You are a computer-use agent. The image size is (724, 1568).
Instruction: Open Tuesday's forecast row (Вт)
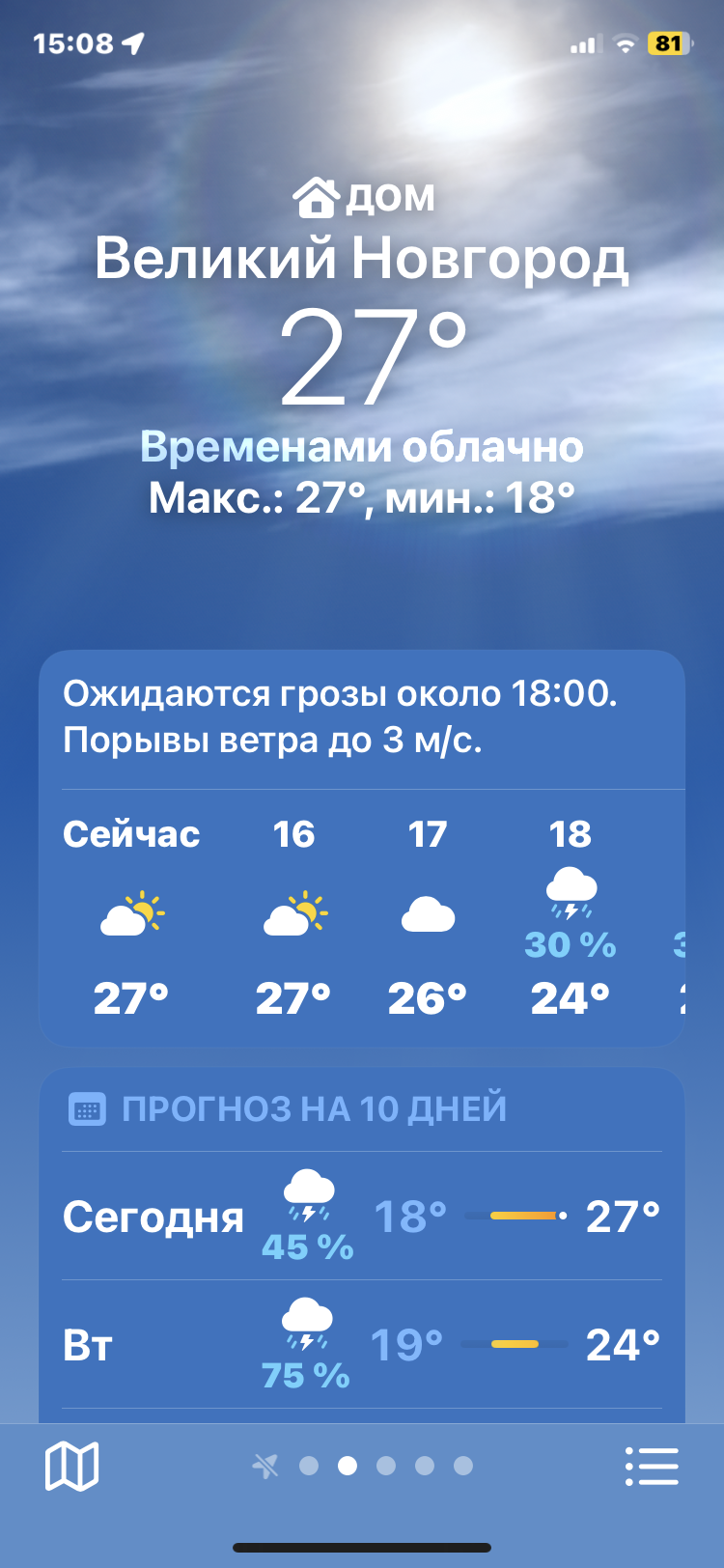pyautogui.click(x=362, y=1345)
